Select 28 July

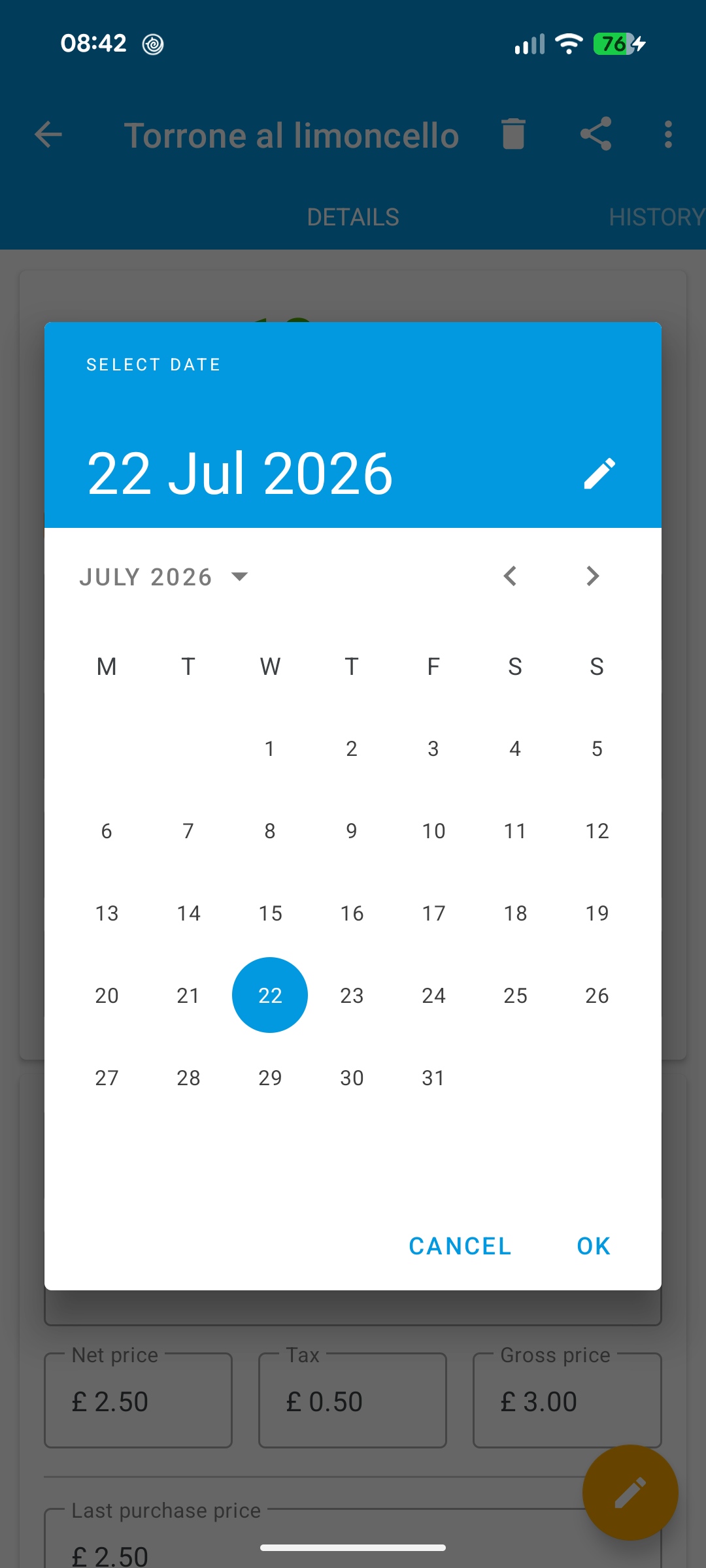188,1078
